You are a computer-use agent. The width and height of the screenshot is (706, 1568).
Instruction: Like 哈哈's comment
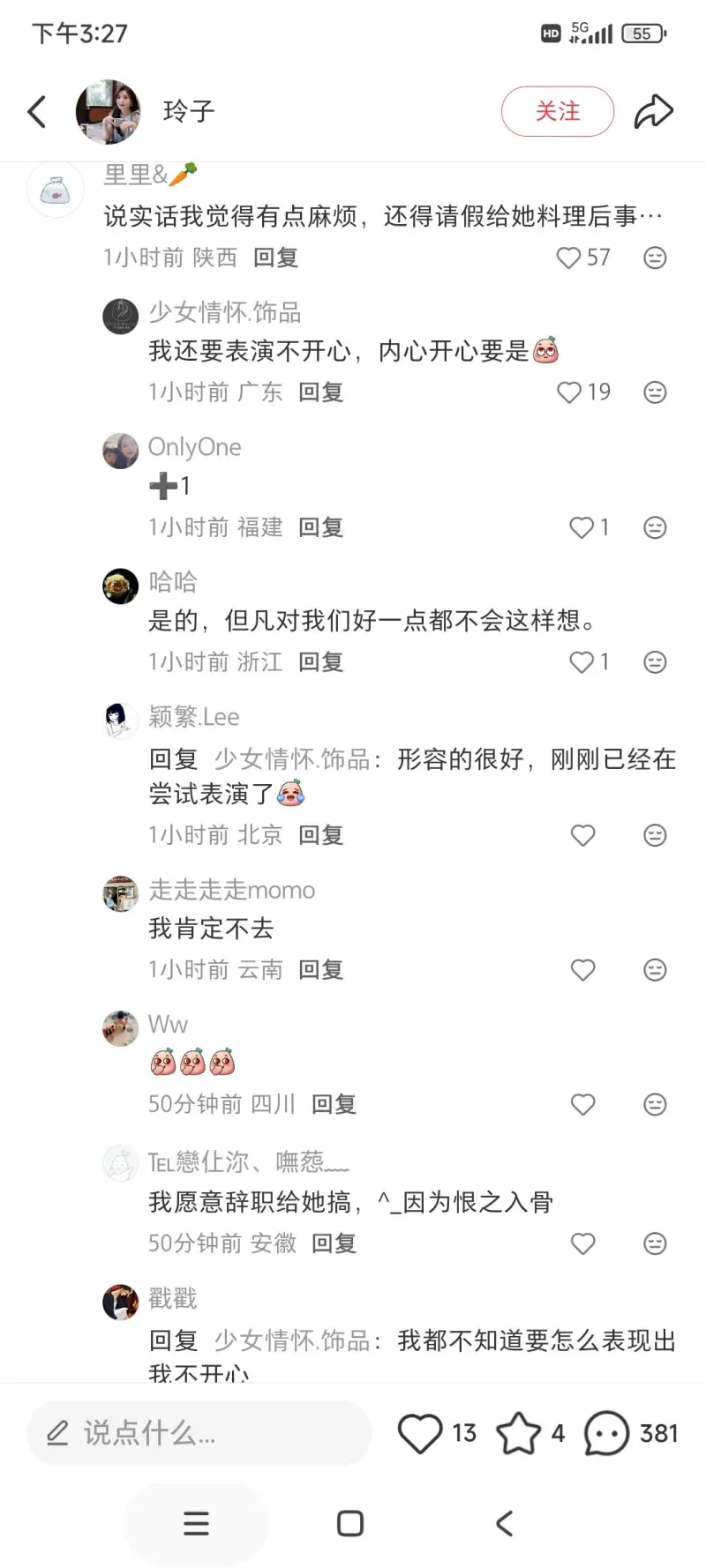click(582, 662)
